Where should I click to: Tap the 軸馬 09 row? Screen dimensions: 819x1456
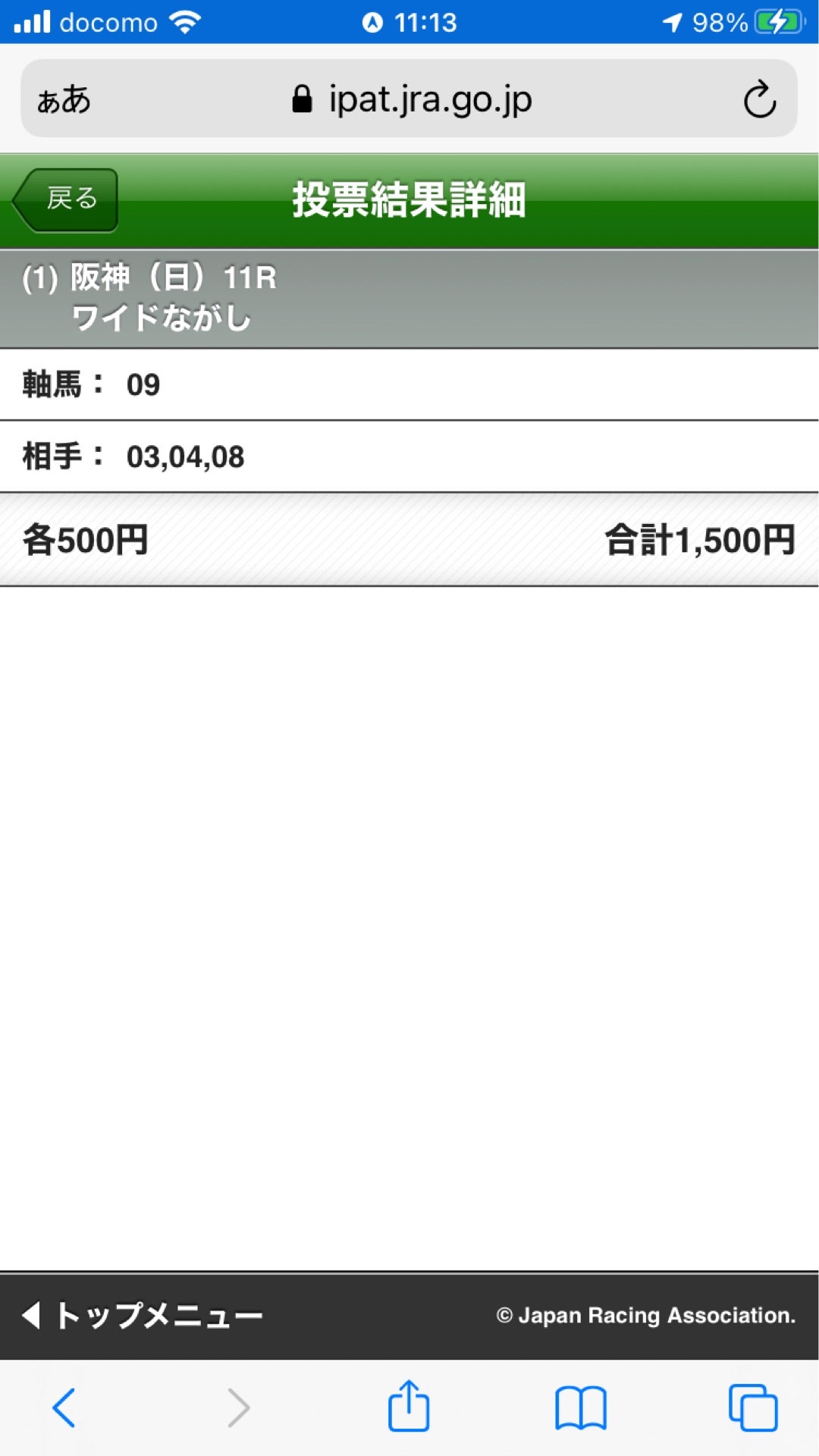tap(409, 385)
